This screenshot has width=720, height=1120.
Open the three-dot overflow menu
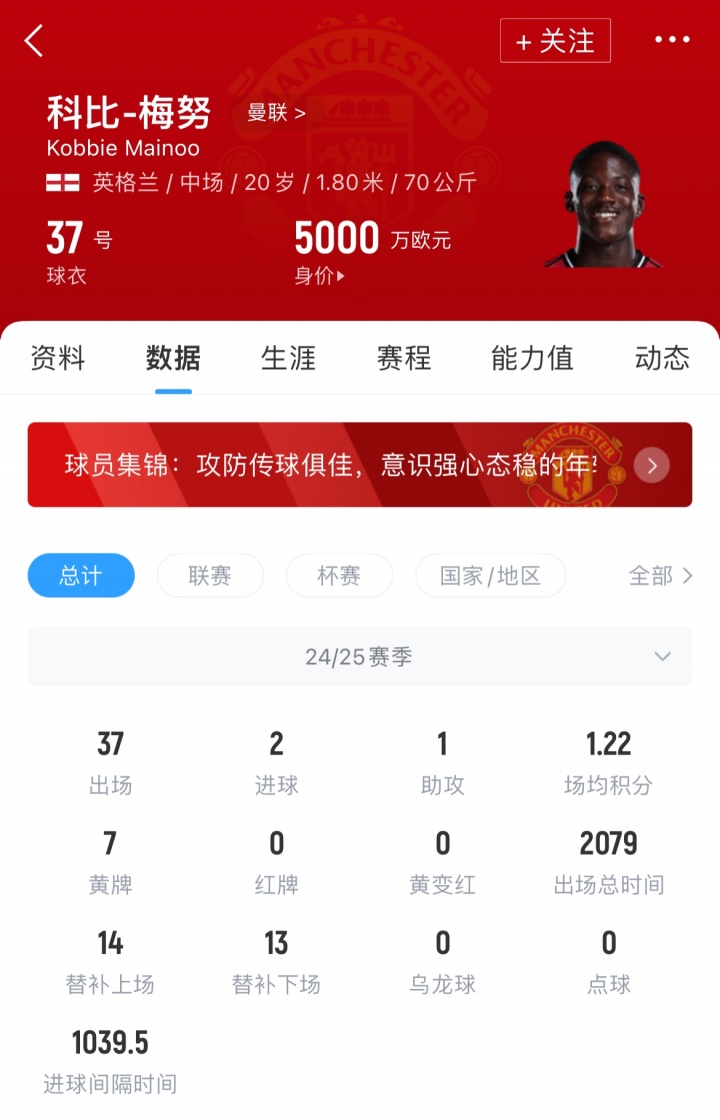672,40
